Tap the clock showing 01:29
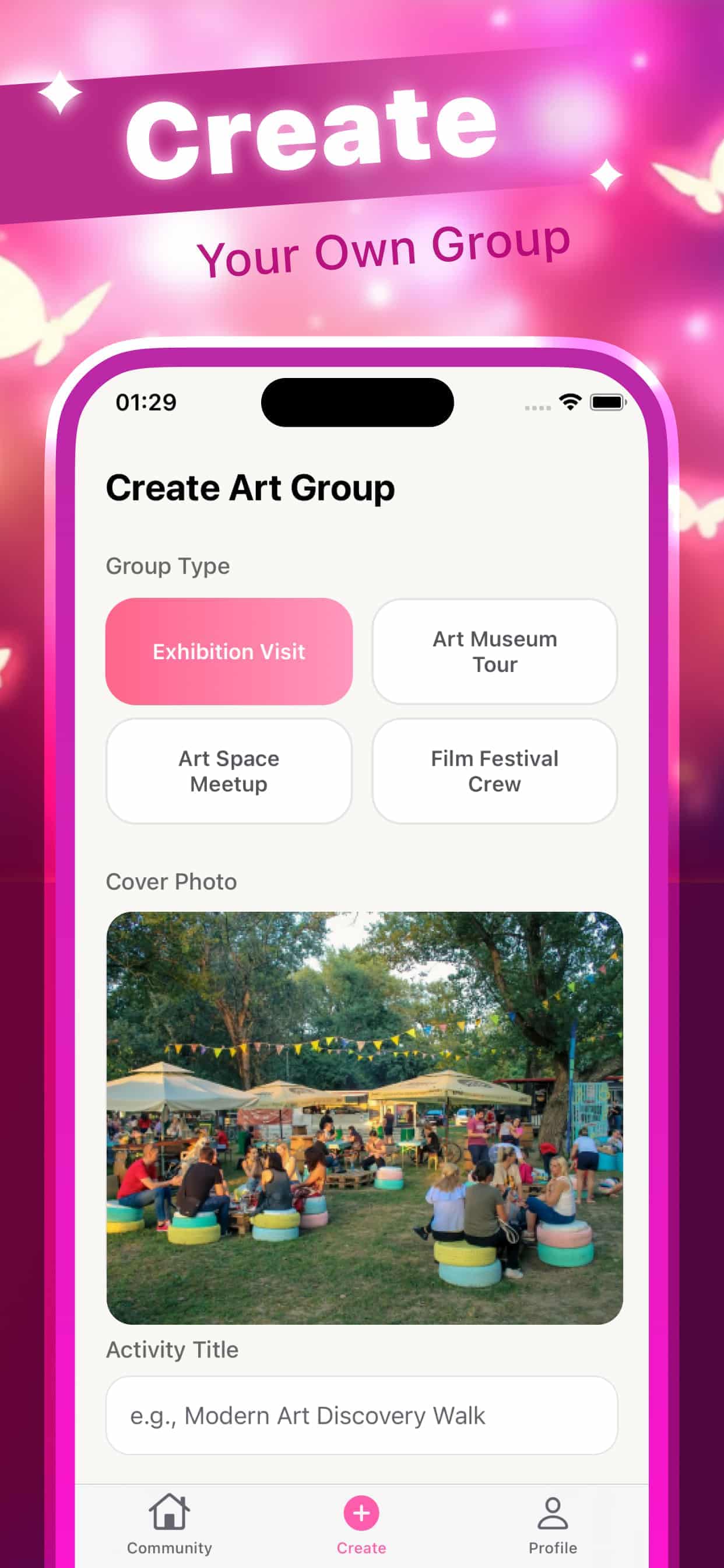The width and height of the screenshot is (724, 1568). pyautogui.click(x=146, y=403)
